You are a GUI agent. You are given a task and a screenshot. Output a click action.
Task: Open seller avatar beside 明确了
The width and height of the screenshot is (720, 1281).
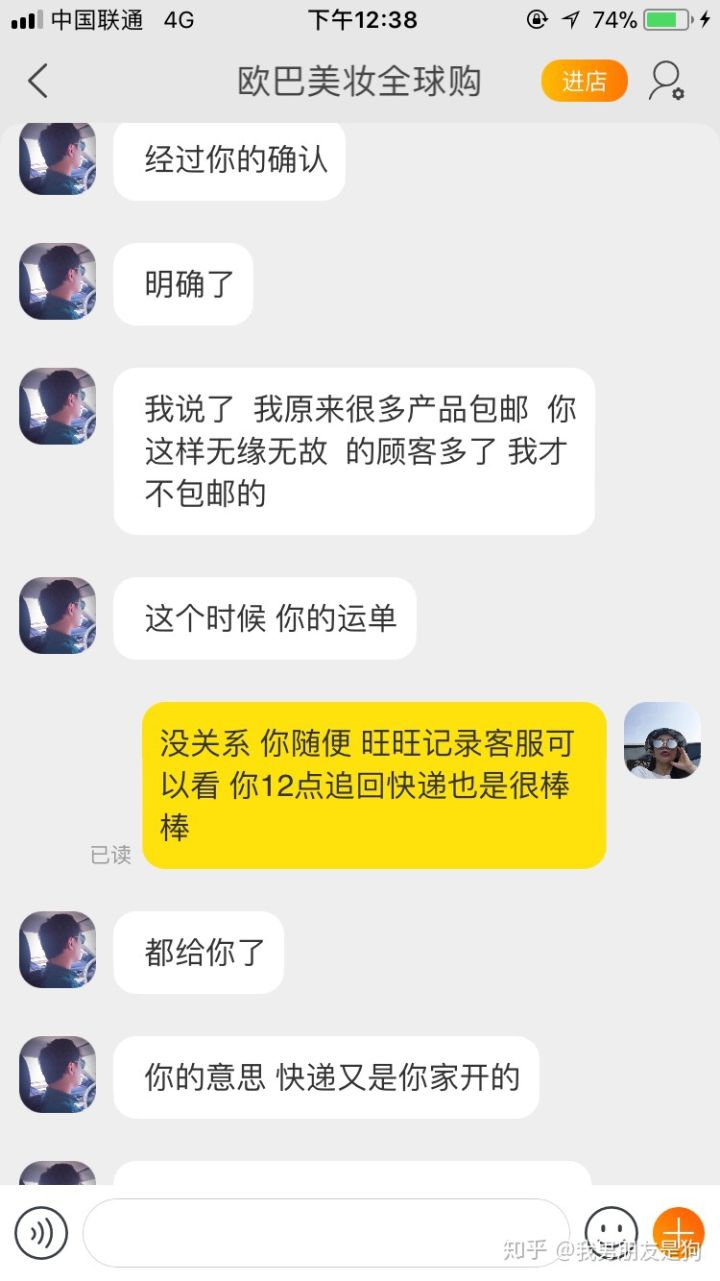tap(58, 282)
